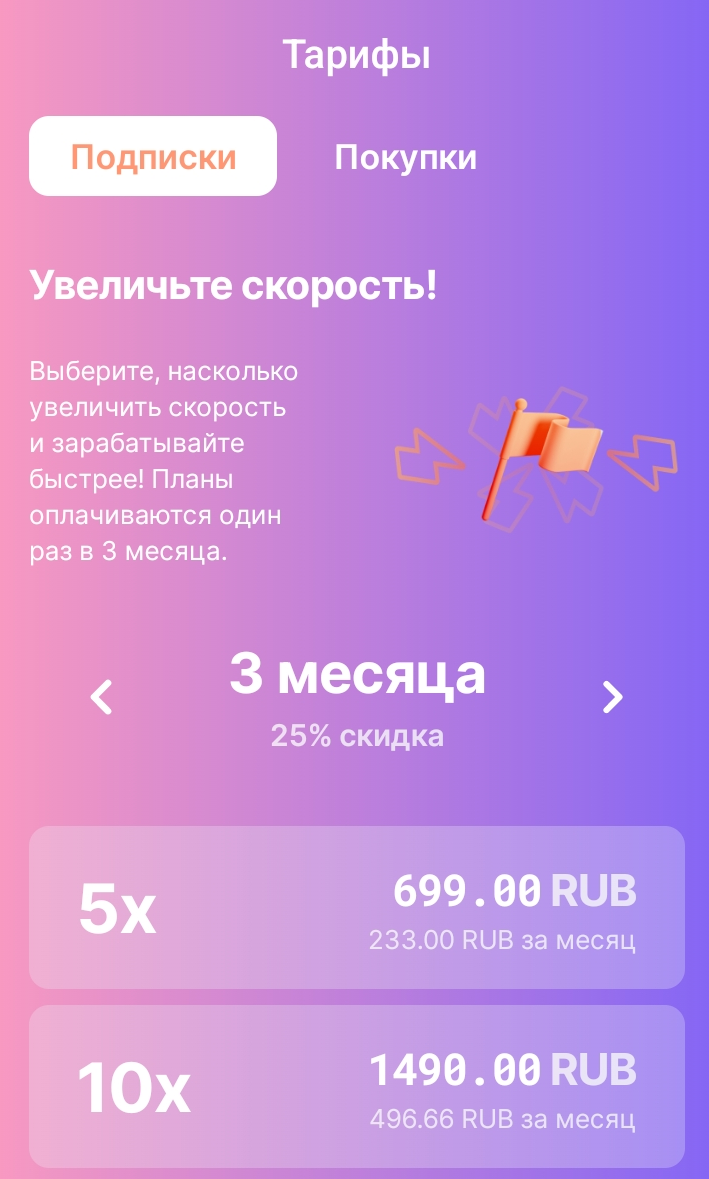709x1179 pixels.
Task: Choose the 10x plan for 1490.00 RUB
Action: 356,1086
